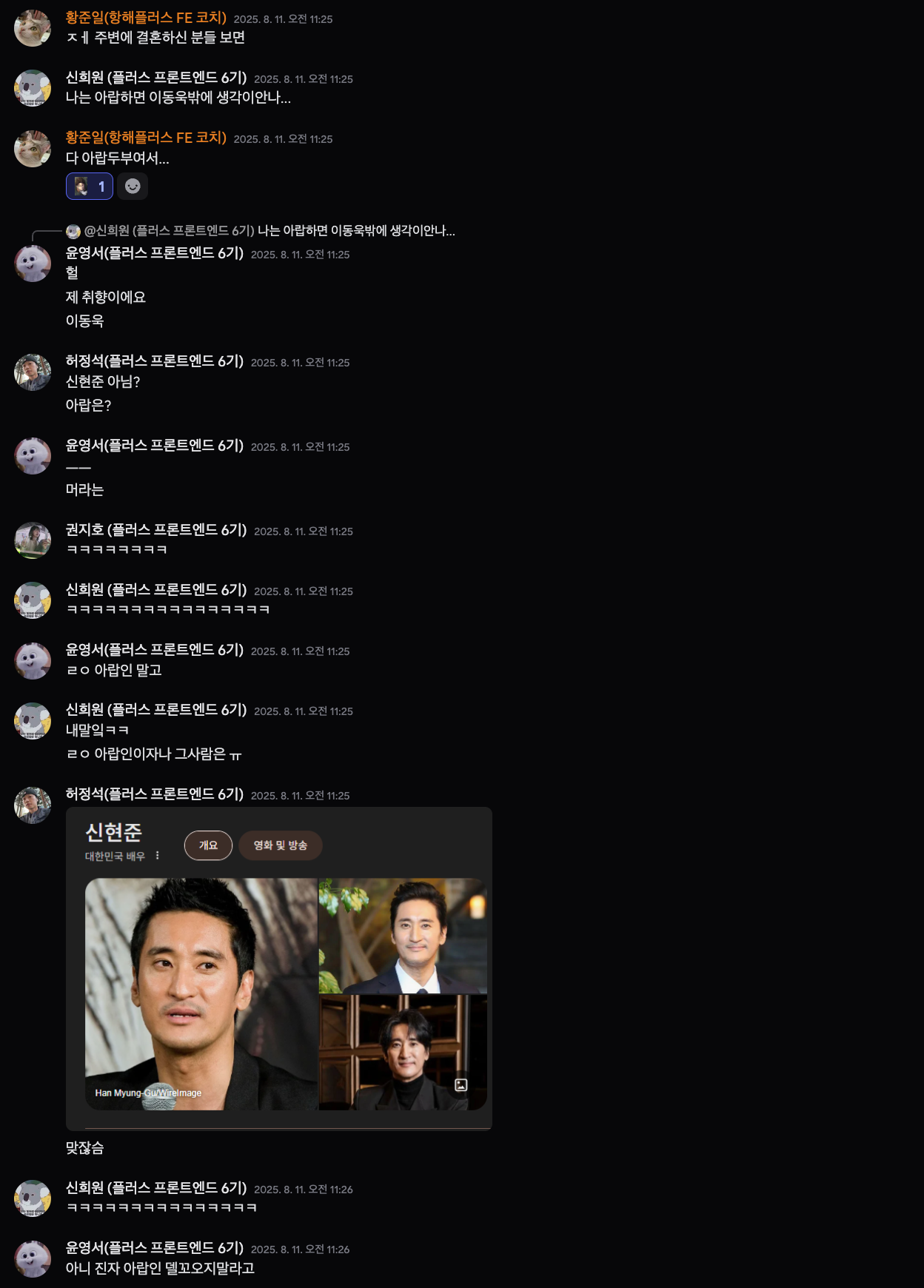Screen dimensions: 924x1288
Task: Toggle the reaction on the 아랍두부 message
Action: (x=90, y=186)
